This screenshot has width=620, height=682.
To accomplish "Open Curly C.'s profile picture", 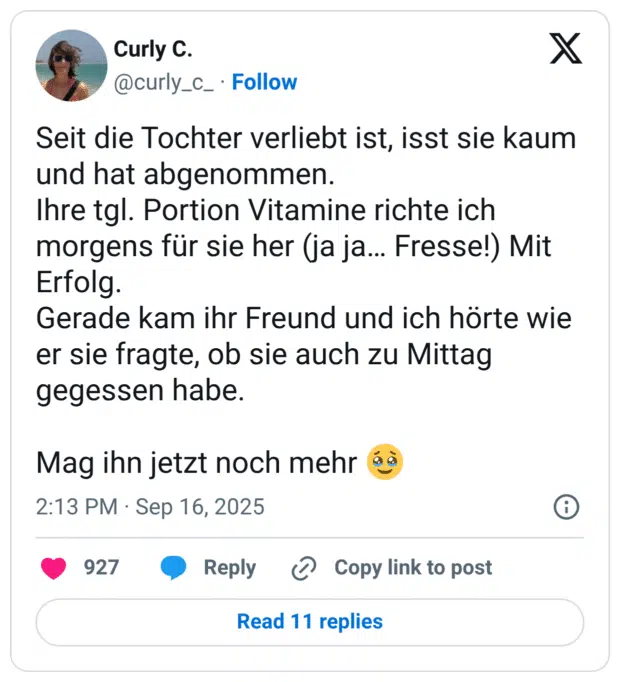I will [71, 66].
